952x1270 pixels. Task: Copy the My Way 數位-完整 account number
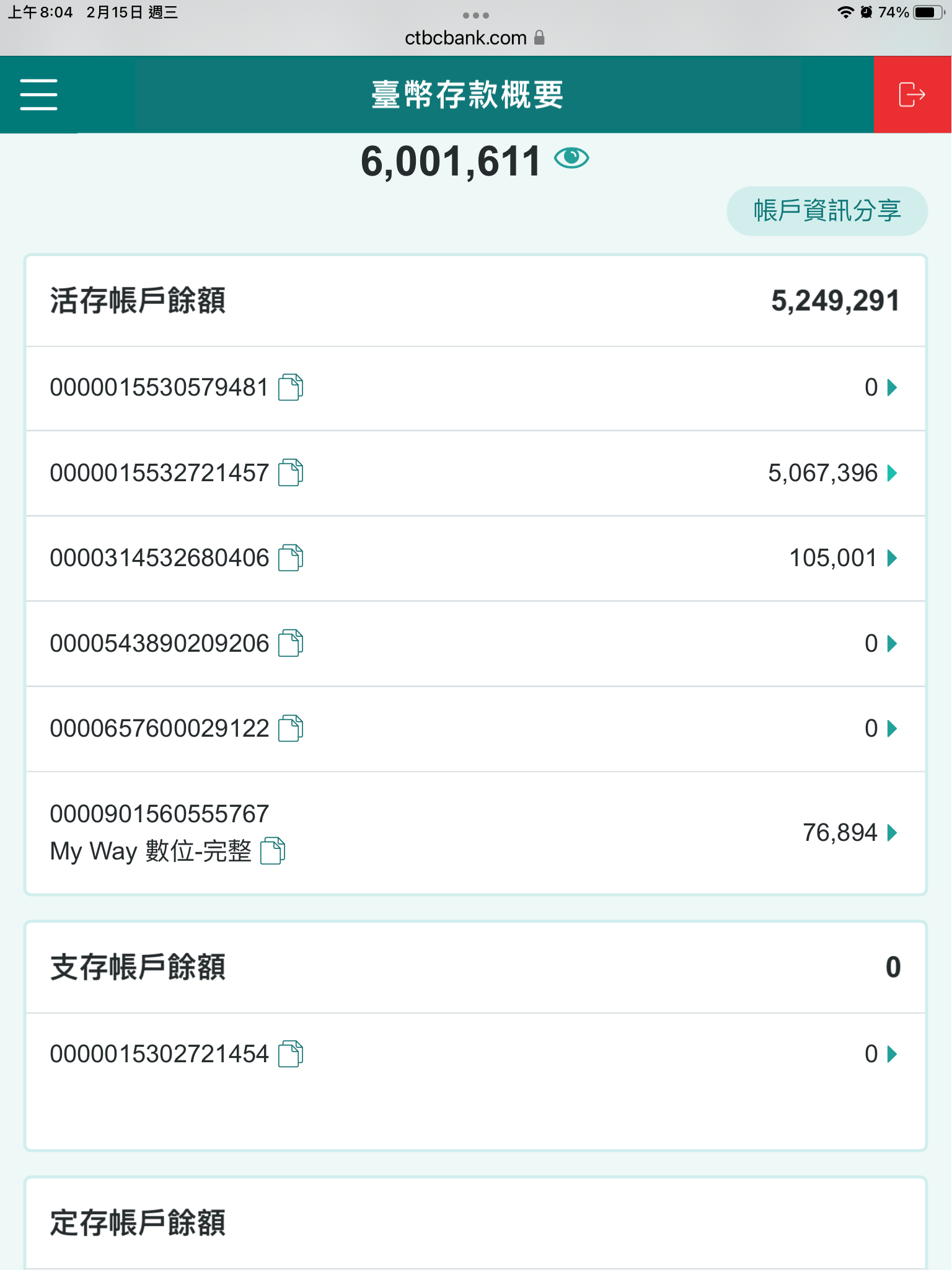click(273, 851)
